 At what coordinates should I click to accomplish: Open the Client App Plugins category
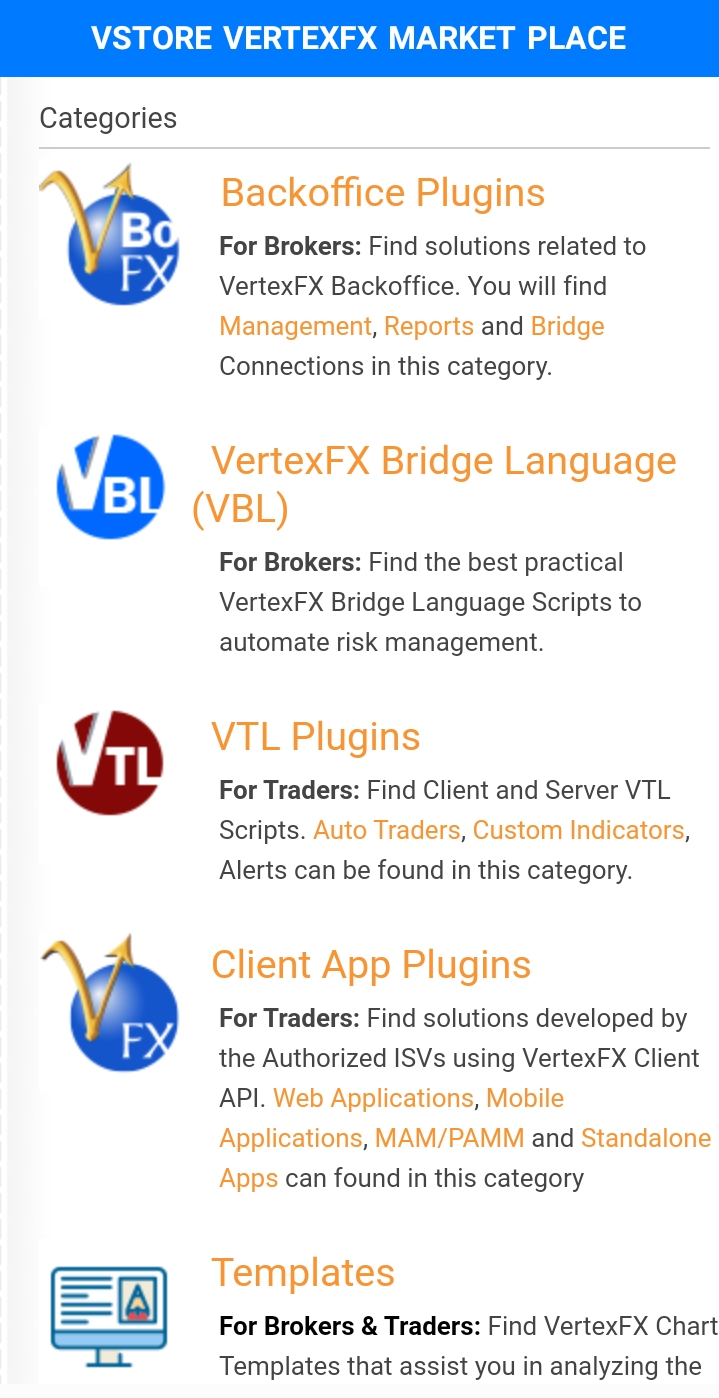[x=371, y=965]
